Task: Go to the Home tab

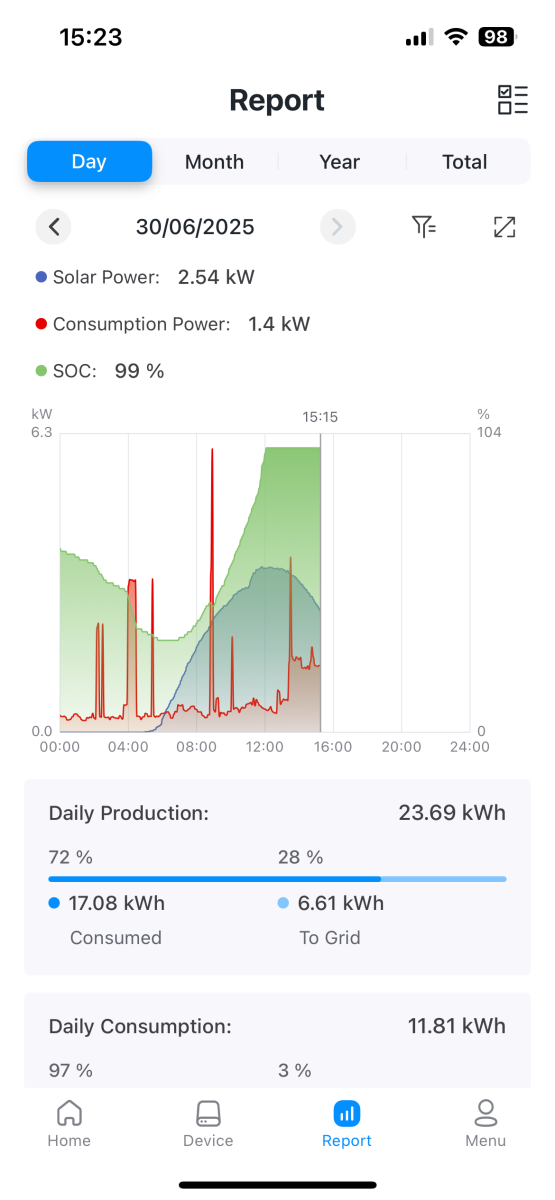Action: tap(69, 1124)
